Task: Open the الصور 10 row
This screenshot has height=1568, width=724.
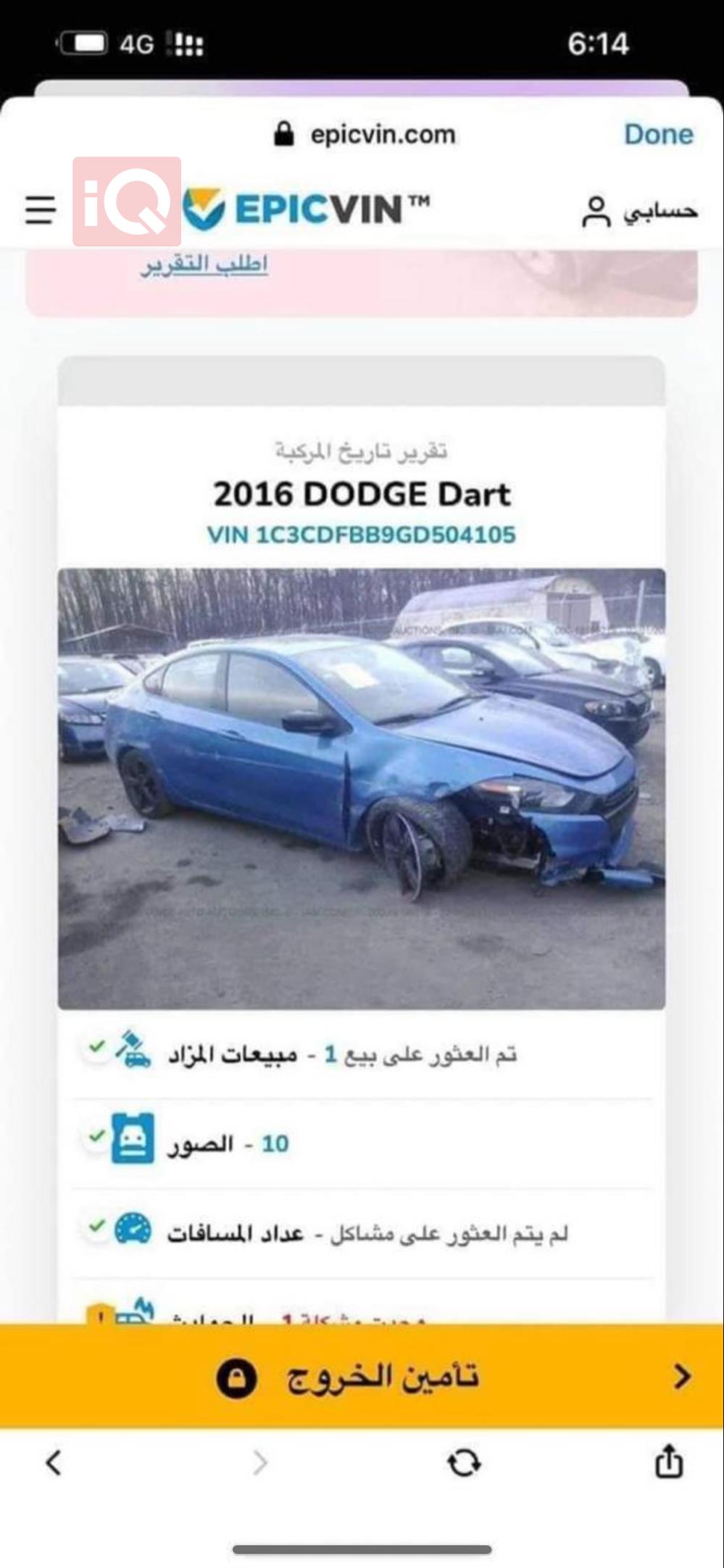Action: [x=362, y=1143]
